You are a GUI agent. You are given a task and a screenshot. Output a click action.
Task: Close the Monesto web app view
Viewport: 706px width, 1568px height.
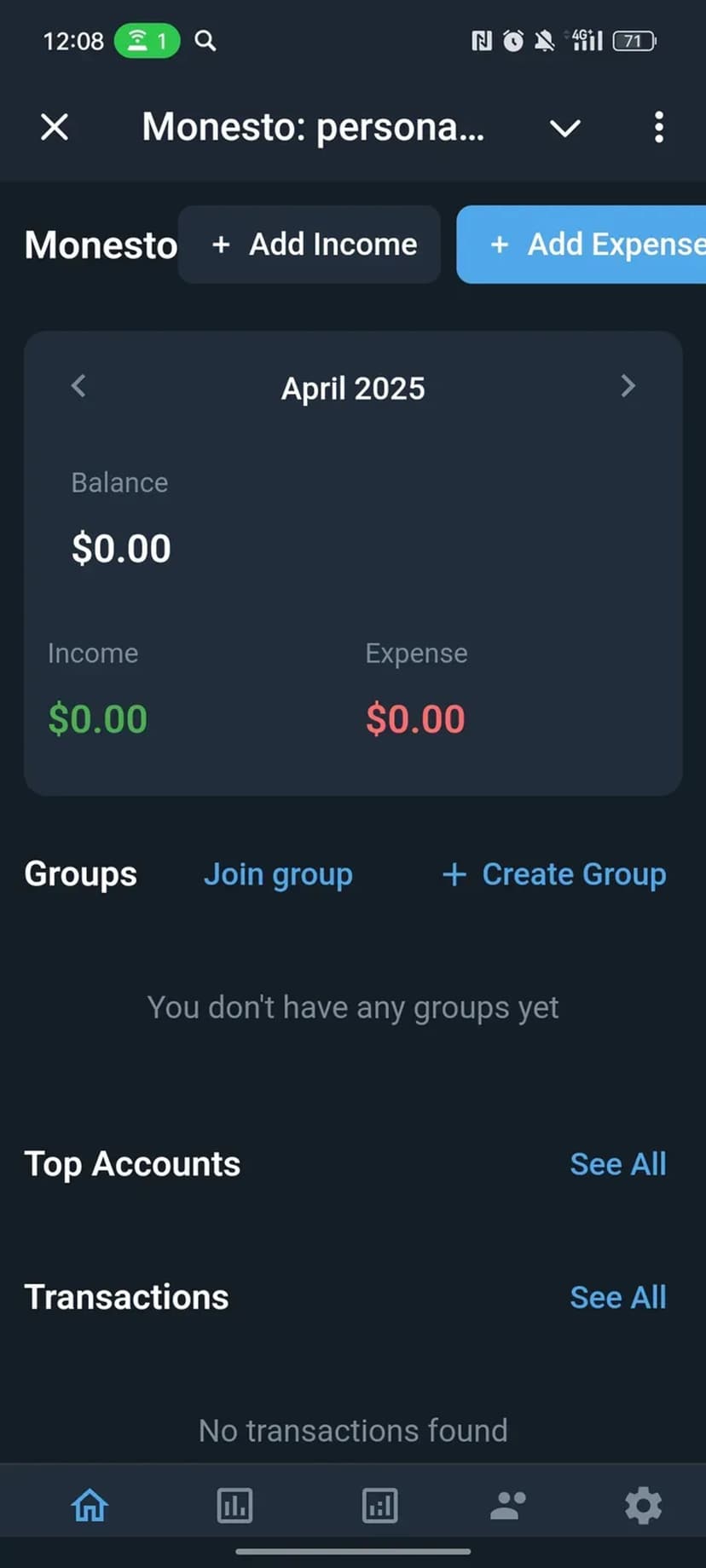pos(55,128)
